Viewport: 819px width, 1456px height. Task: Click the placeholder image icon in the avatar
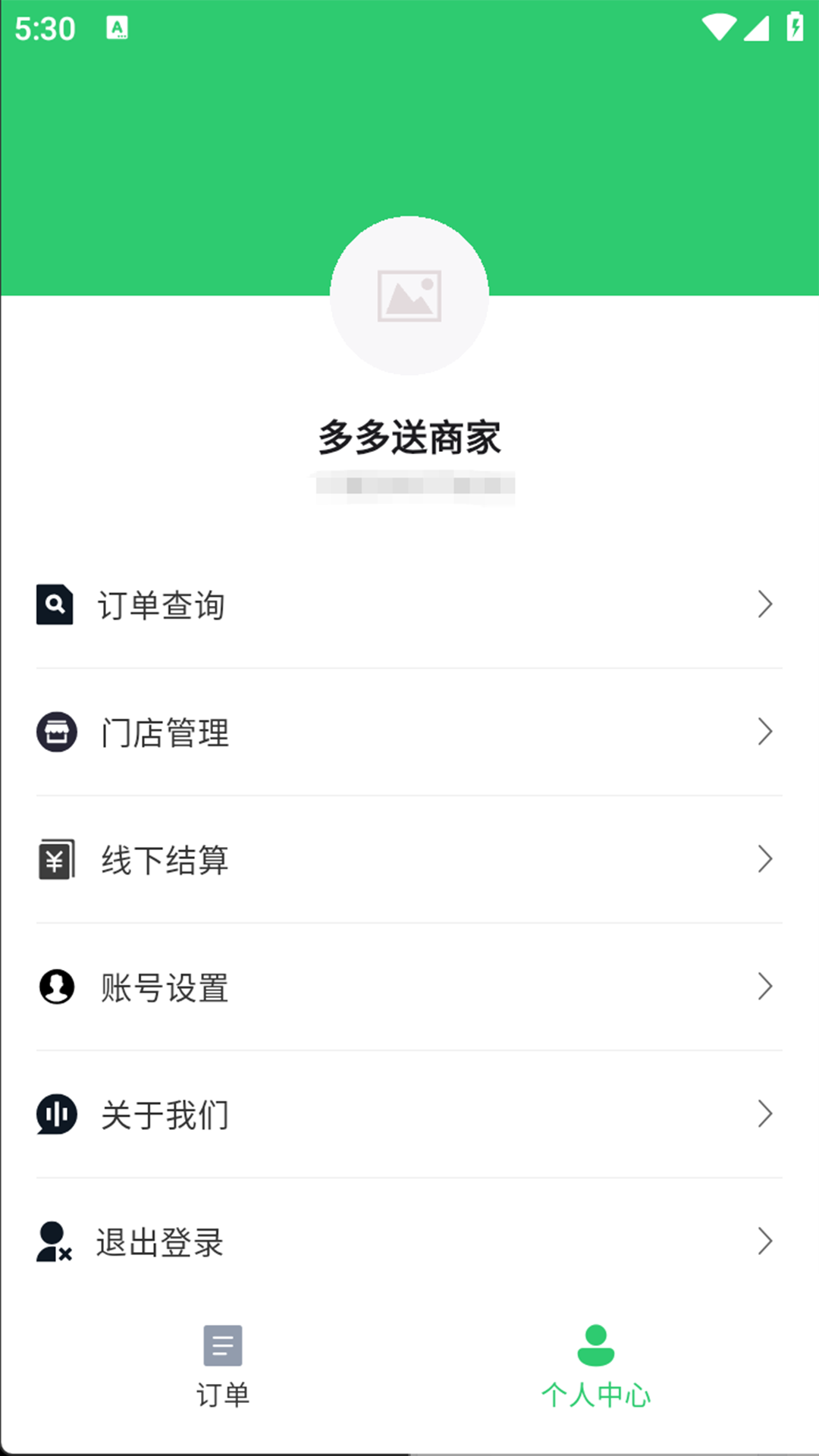(409, 295)
